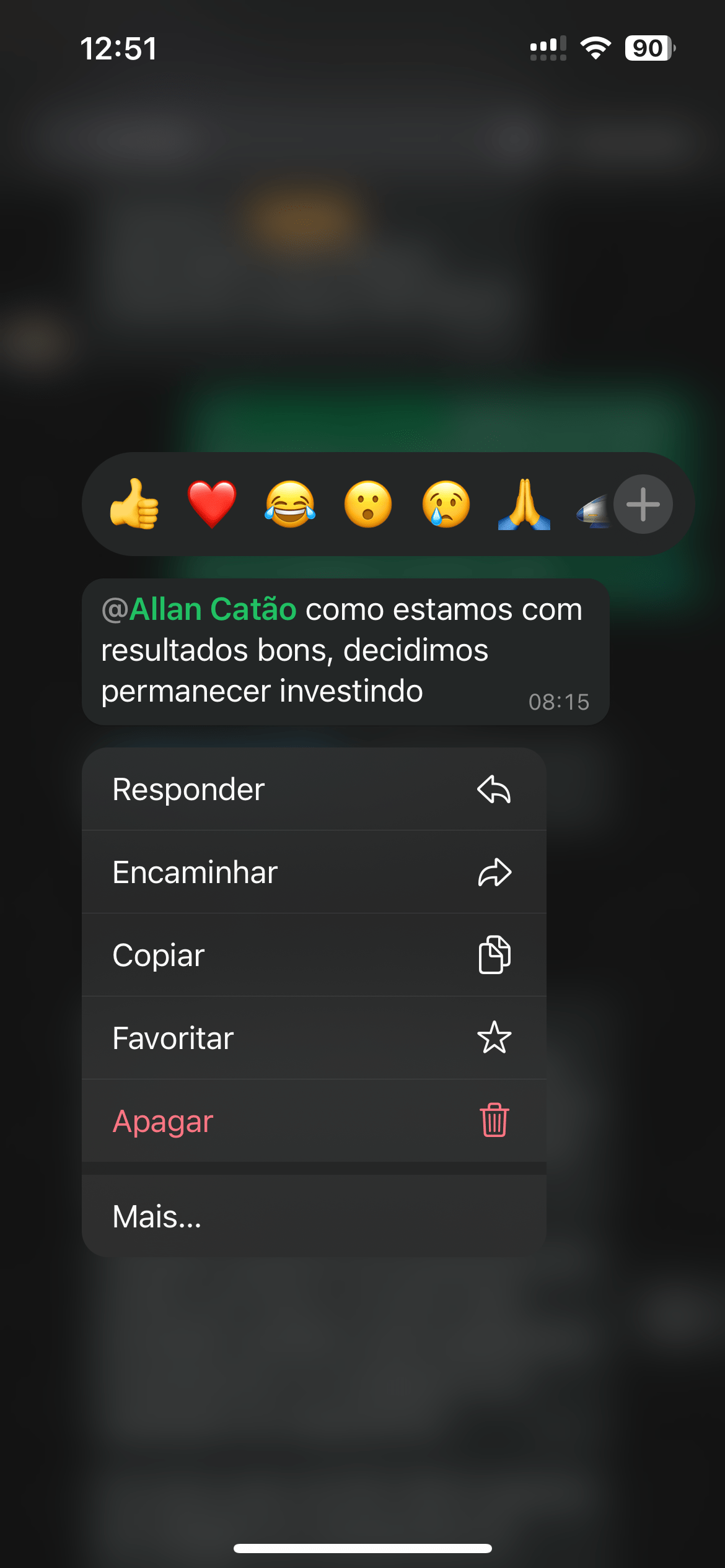React with the thumbs up emoji
The height and width of the screenshot is (1568, 725).
(x=134, y=504)
